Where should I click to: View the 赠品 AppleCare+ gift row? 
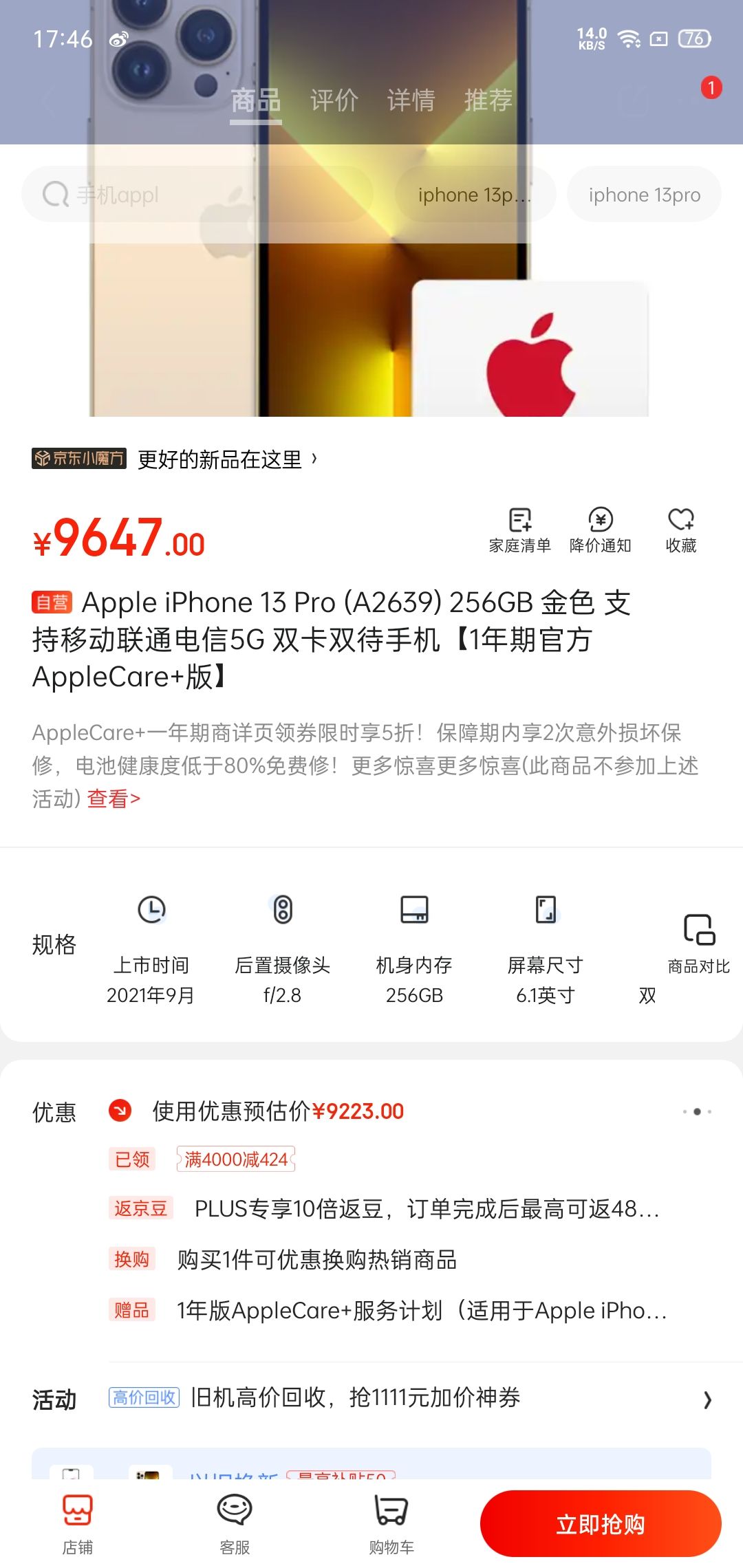coord(420,1310)
